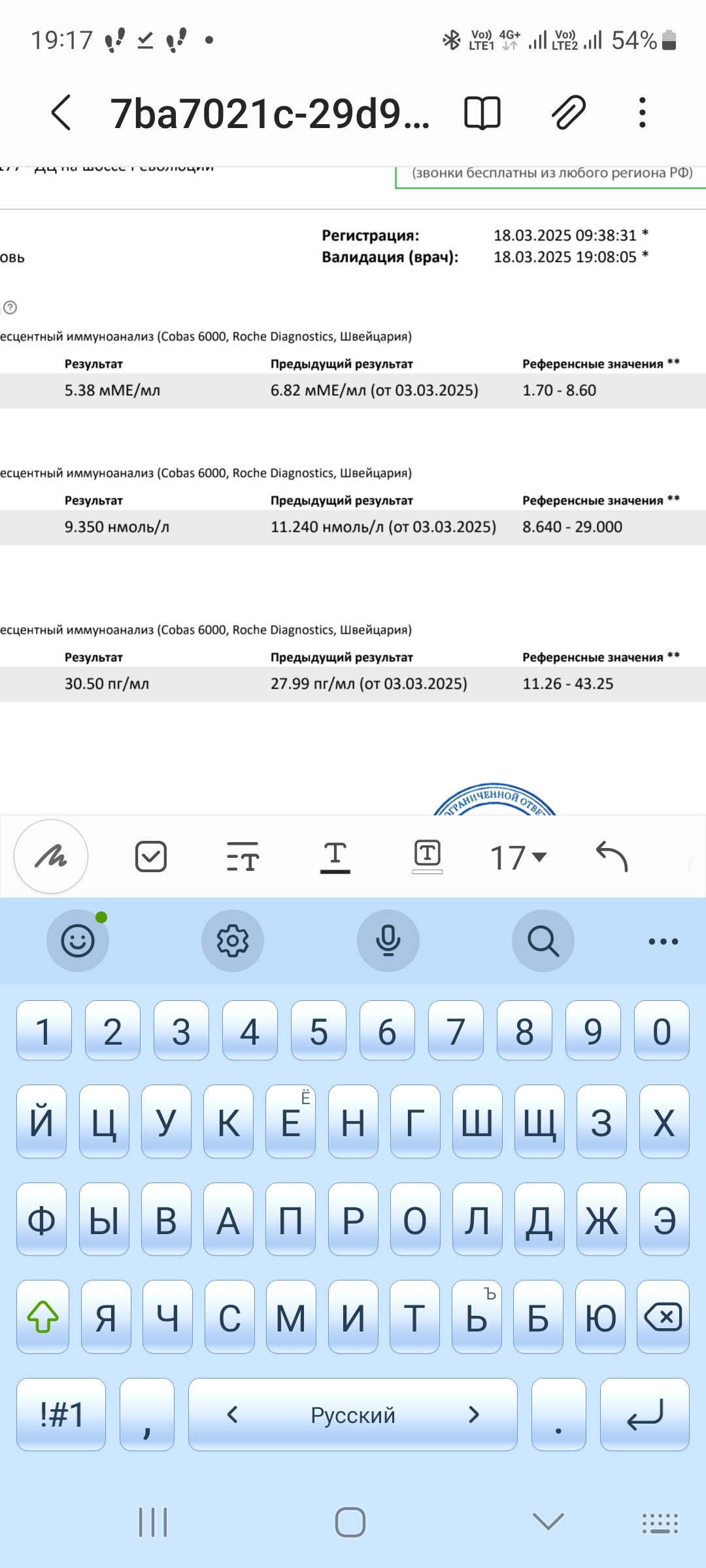The image size is (706, 1568).
Task: Open the attachment paperclip icon
Action: [x=568, y=112]
